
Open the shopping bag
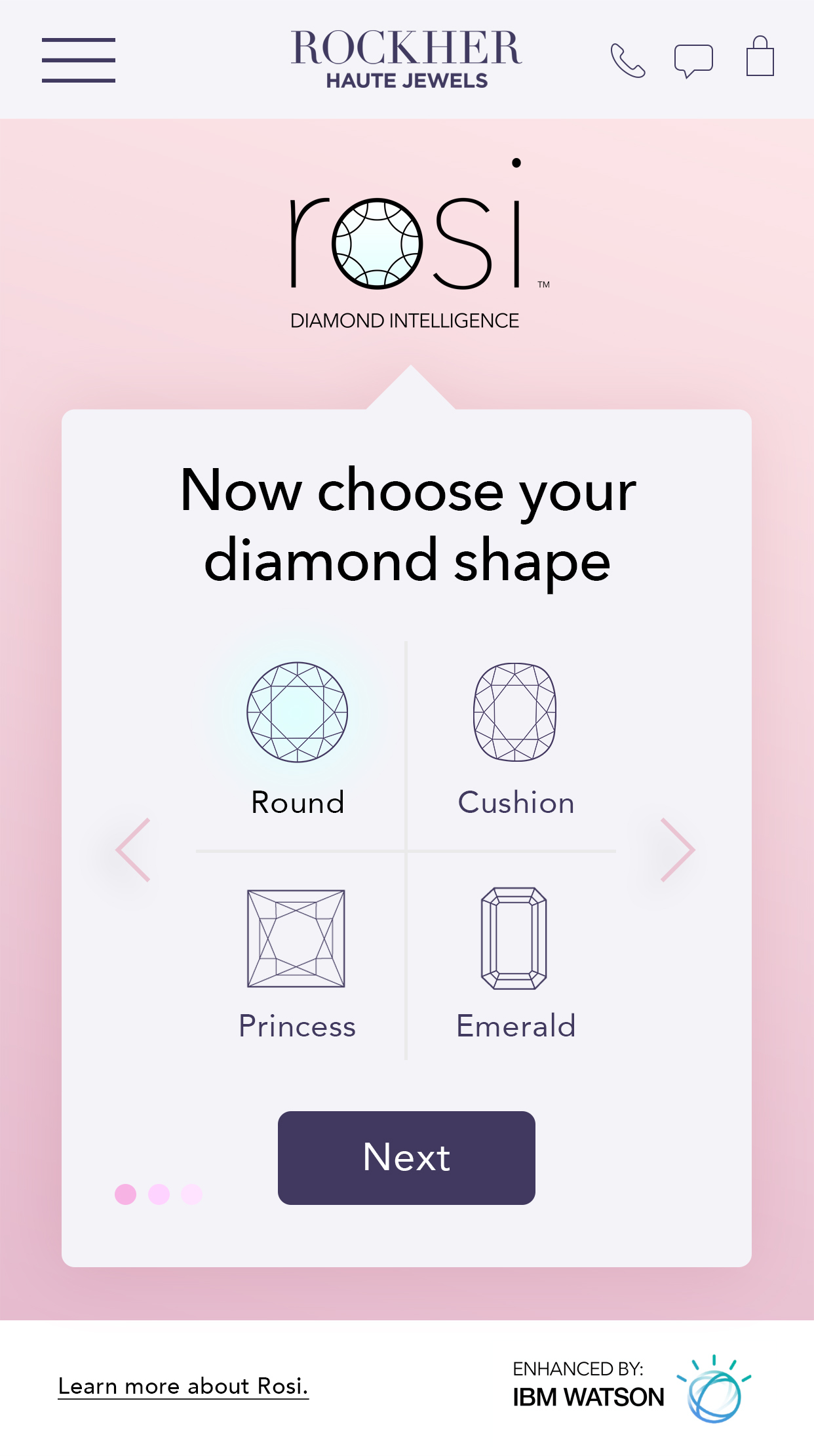click(x=760, y=57)
